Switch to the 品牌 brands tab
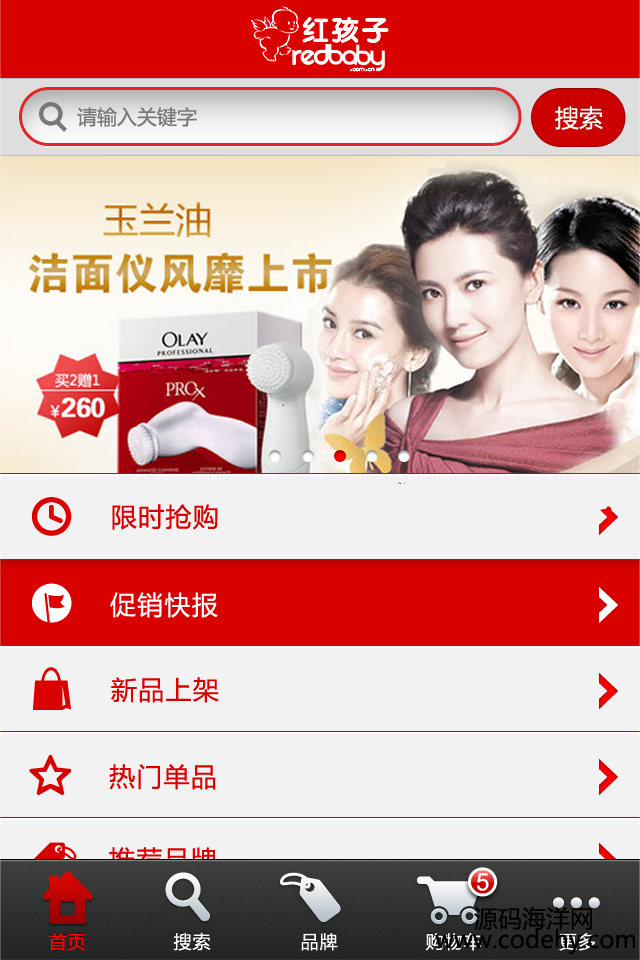The image size is (640, 960). coord(319,910)
